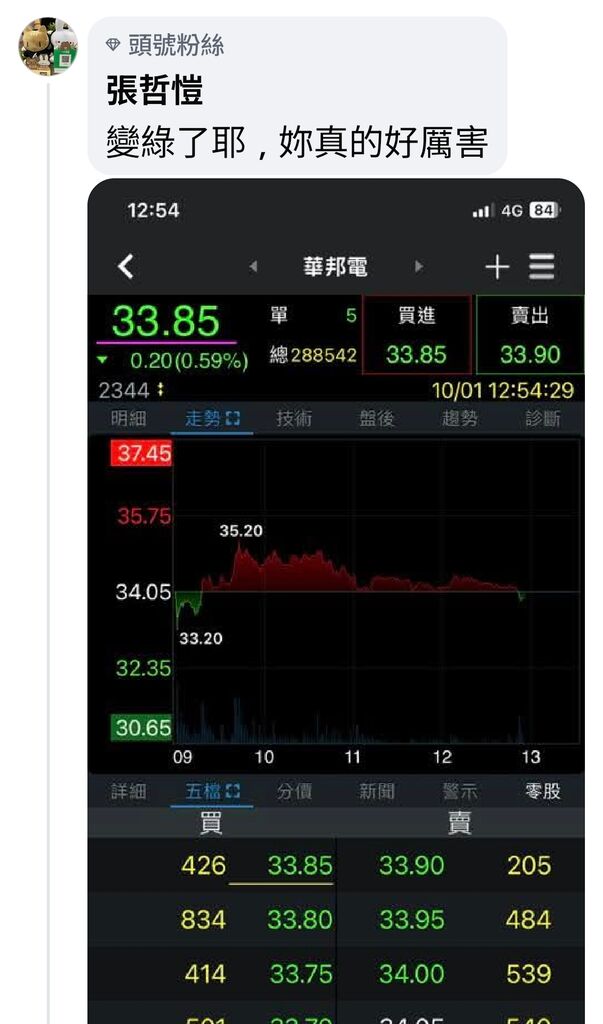Open the attached stock screenshot image
This screenshot has width=603, height=1024.
pyautogui.click(x=336, y=600)
